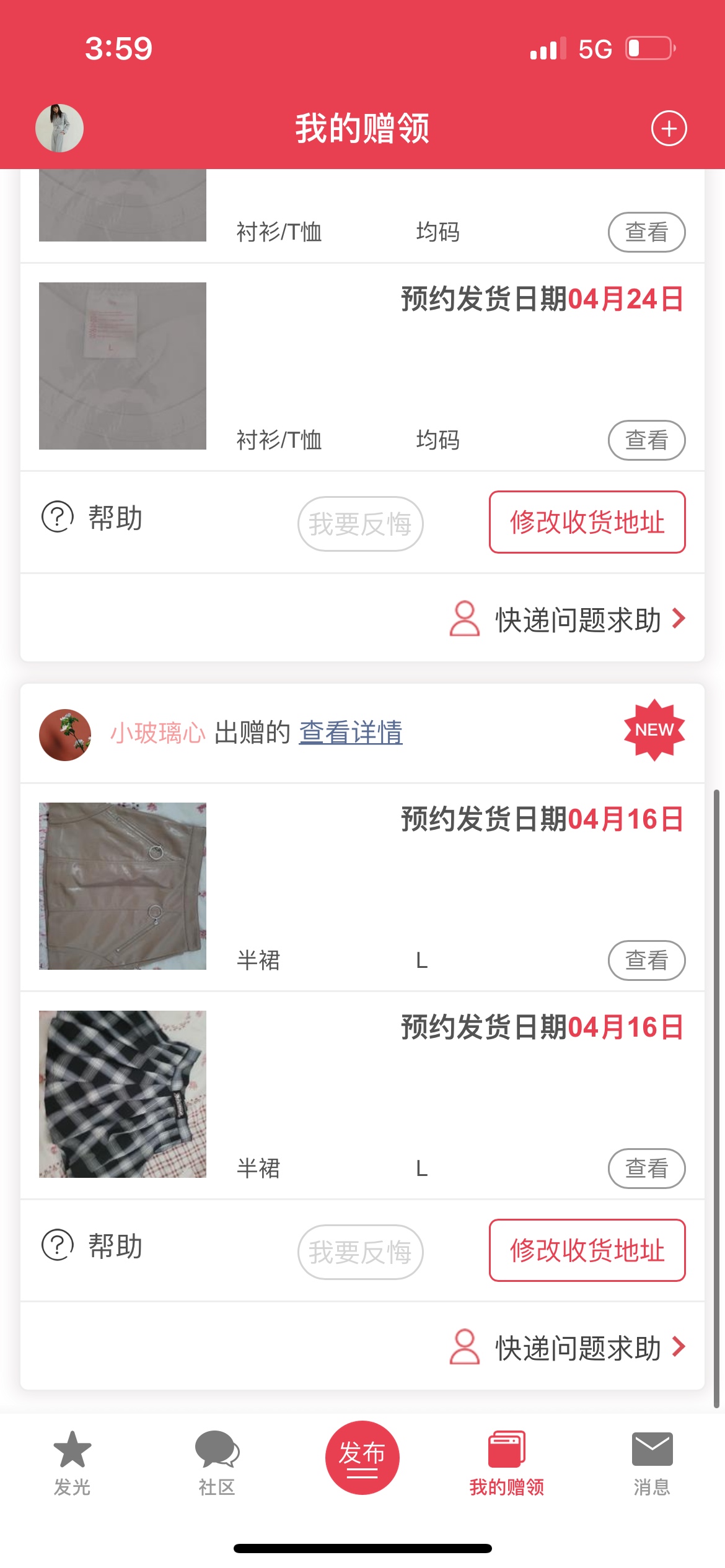Screen dimensions: 725x1568
Task: Tap 查看 for the 04月24日 shirt item
Action: click(646, 440)
